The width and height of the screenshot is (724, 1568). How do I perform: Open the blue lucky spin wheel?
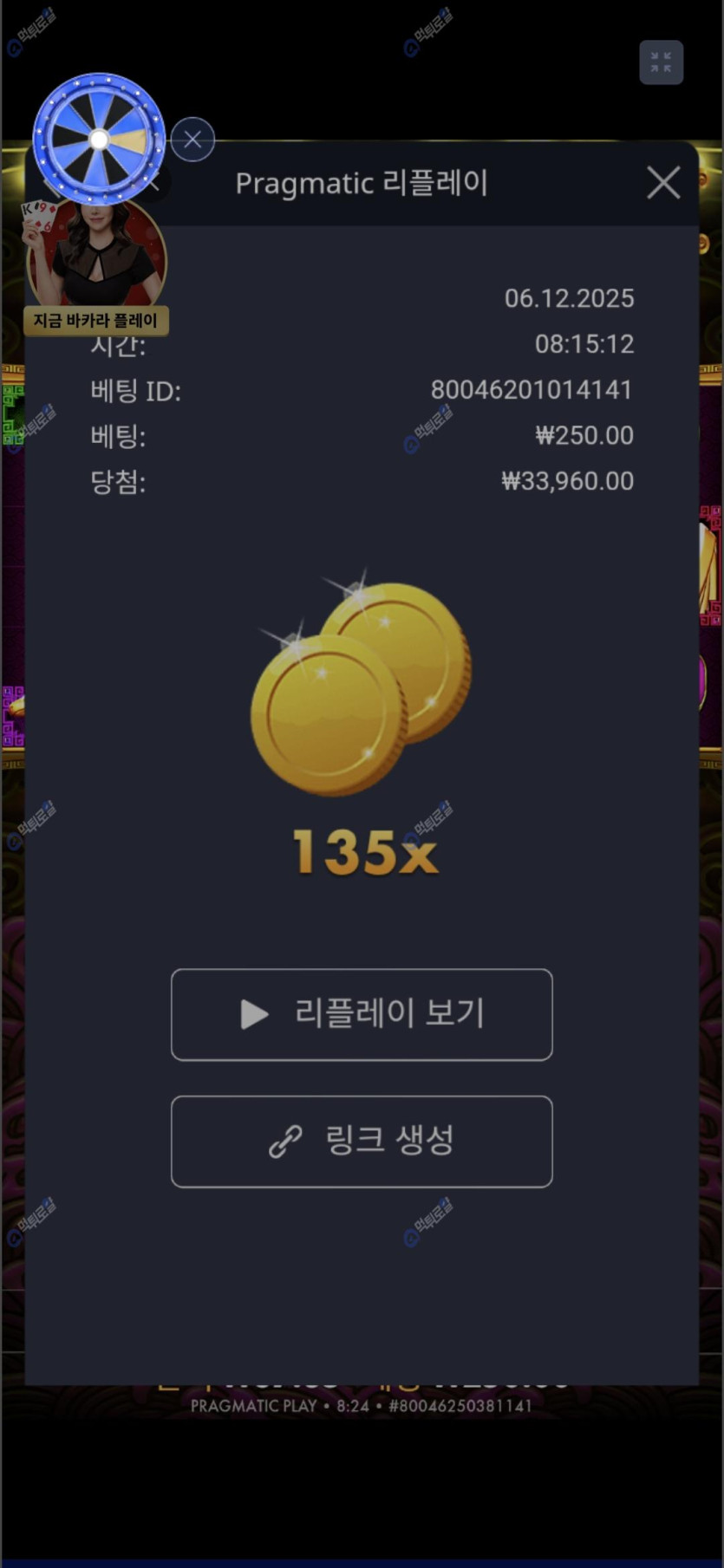pyautogui.click(x=99, y=139)
